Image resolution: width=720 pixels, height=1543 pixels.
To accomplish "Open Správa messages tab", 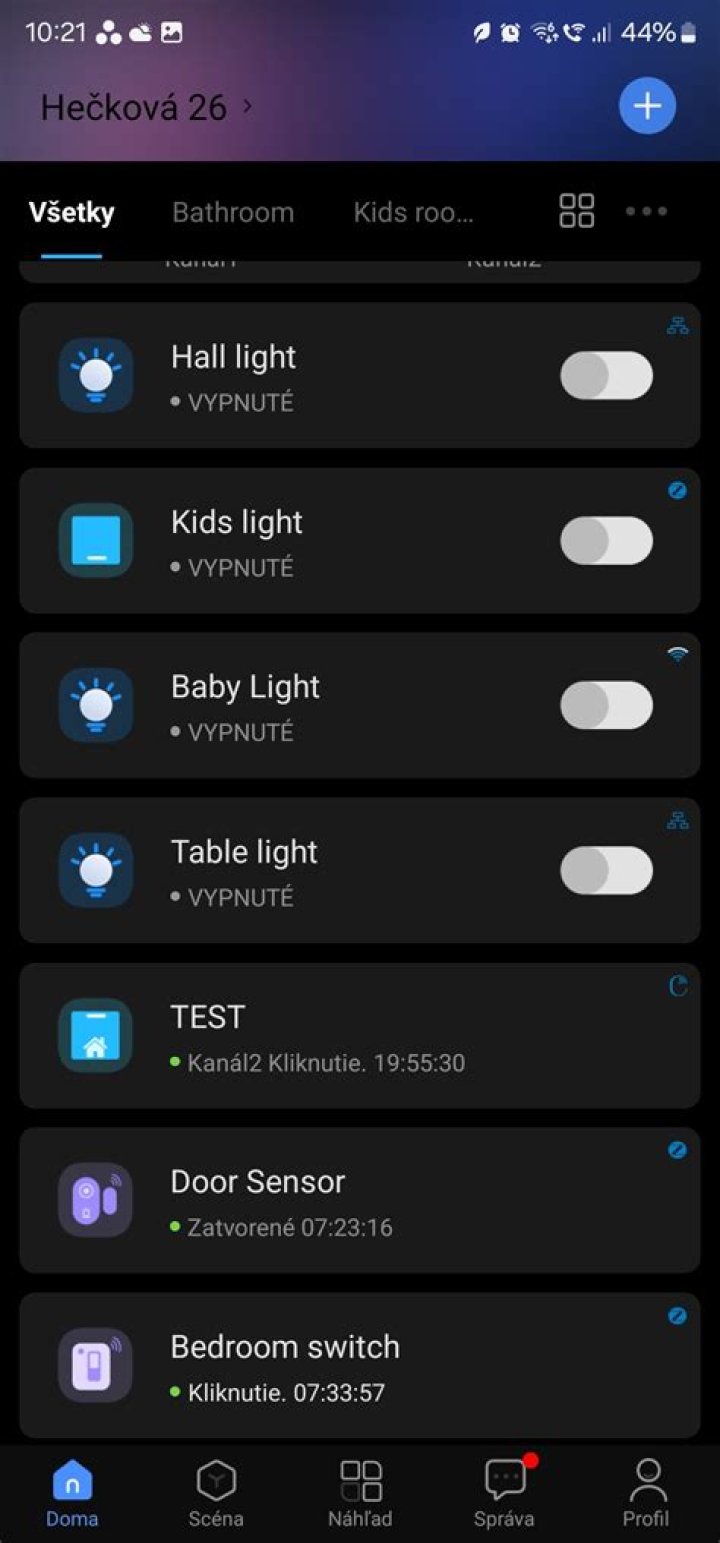I will 504,1493.
